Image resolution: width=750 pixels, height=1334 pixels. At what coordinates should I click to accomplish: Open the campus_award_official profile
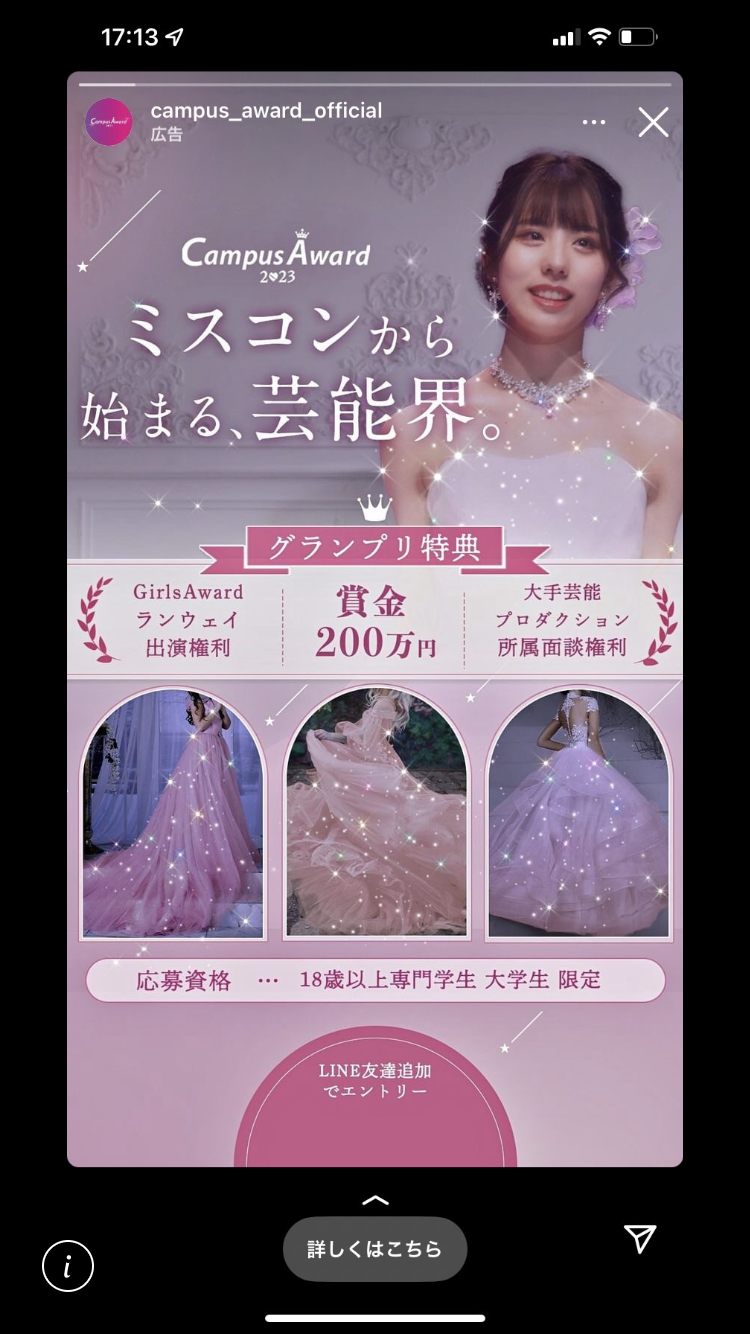[x=266, y=110]
